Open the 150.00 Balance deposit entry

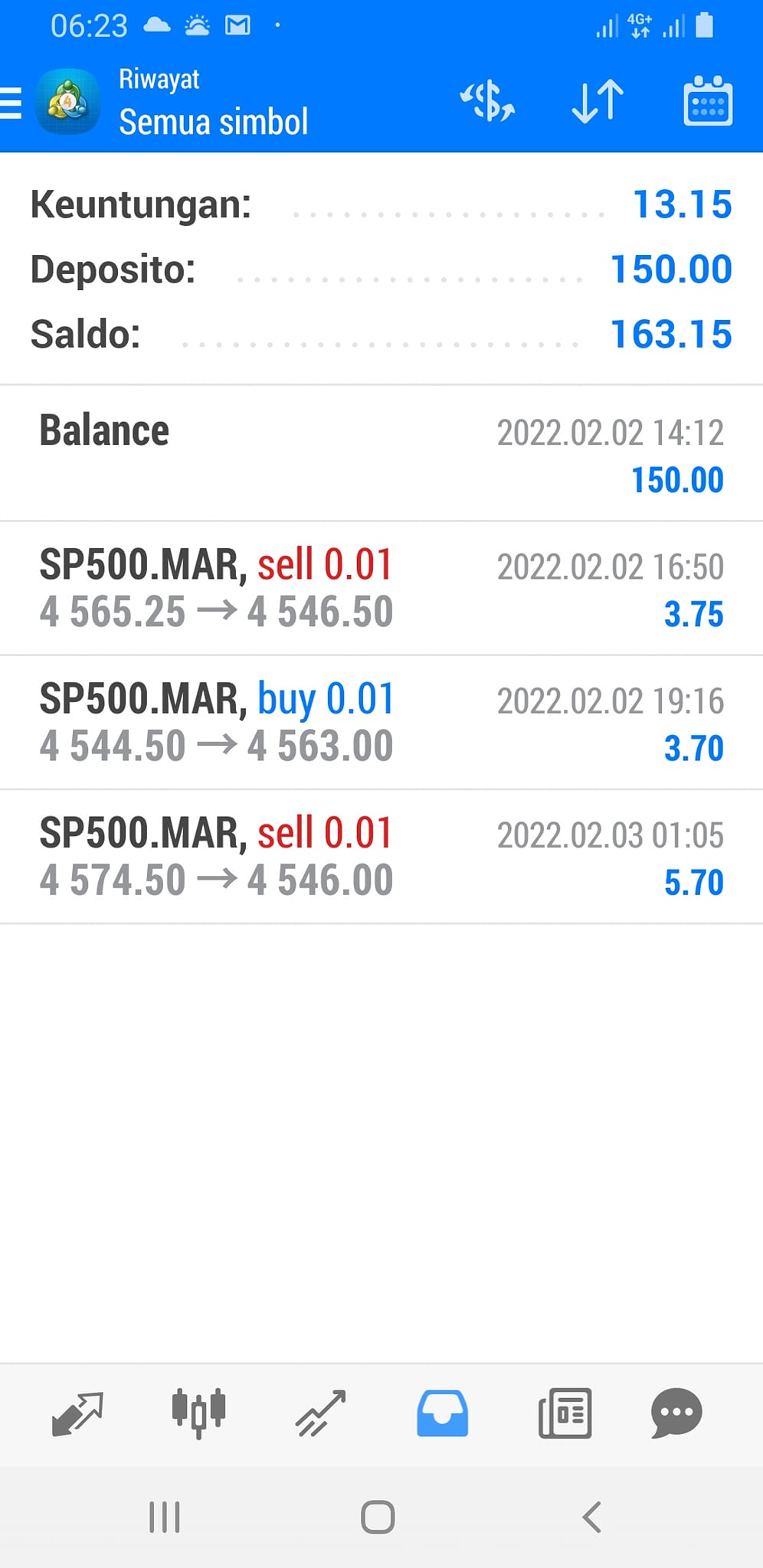(381, 454)
